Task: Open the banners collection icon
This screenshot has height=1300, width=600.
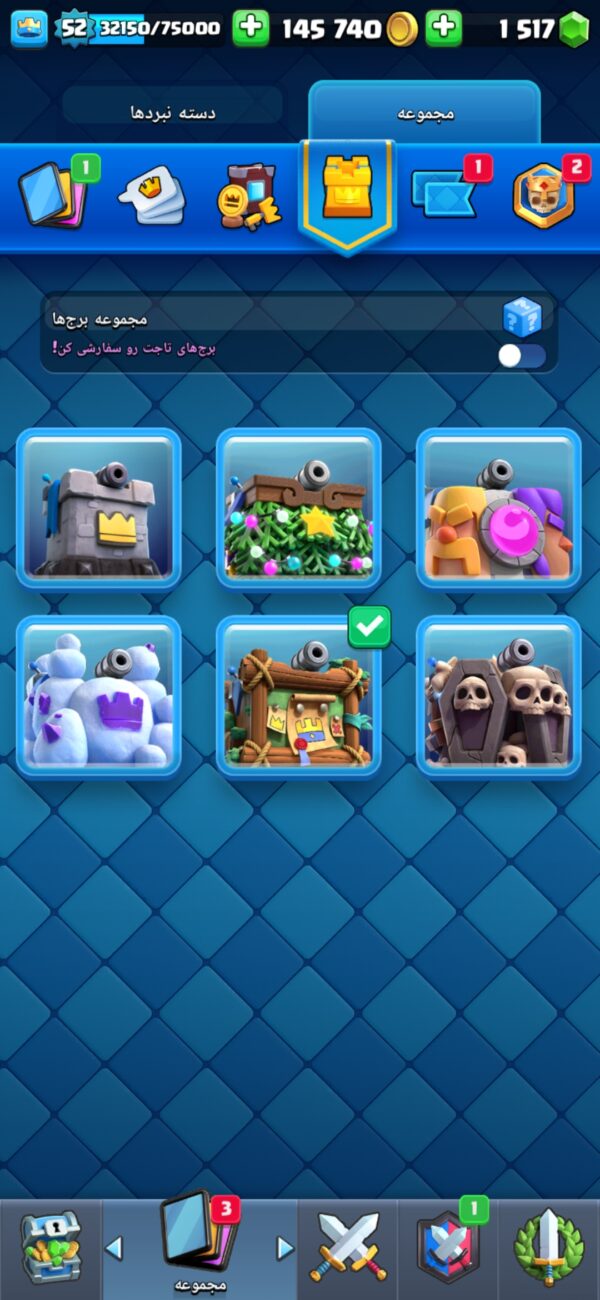Action: pos(445,193)
